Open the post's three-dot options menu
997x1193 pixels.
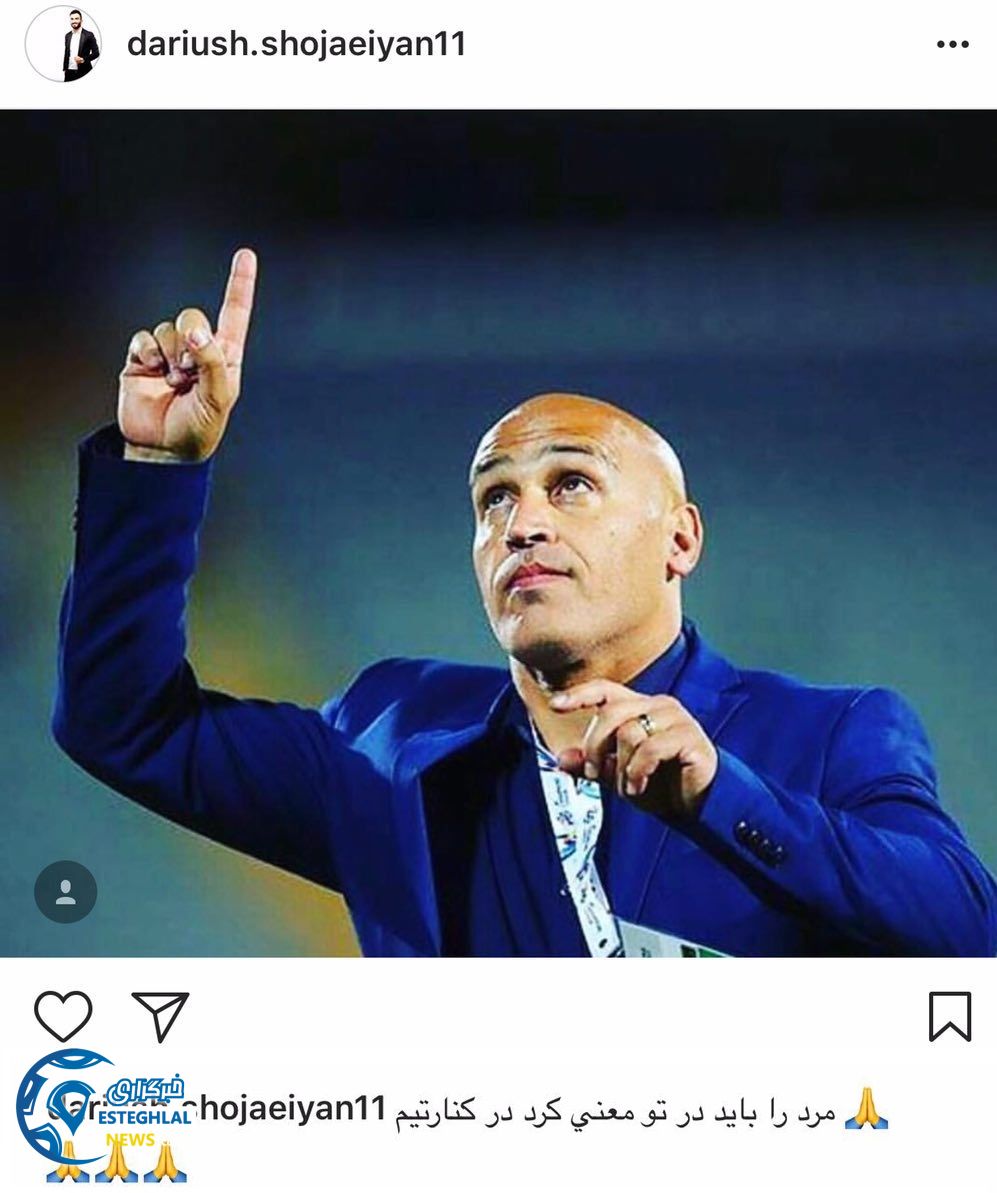point(952,45)
